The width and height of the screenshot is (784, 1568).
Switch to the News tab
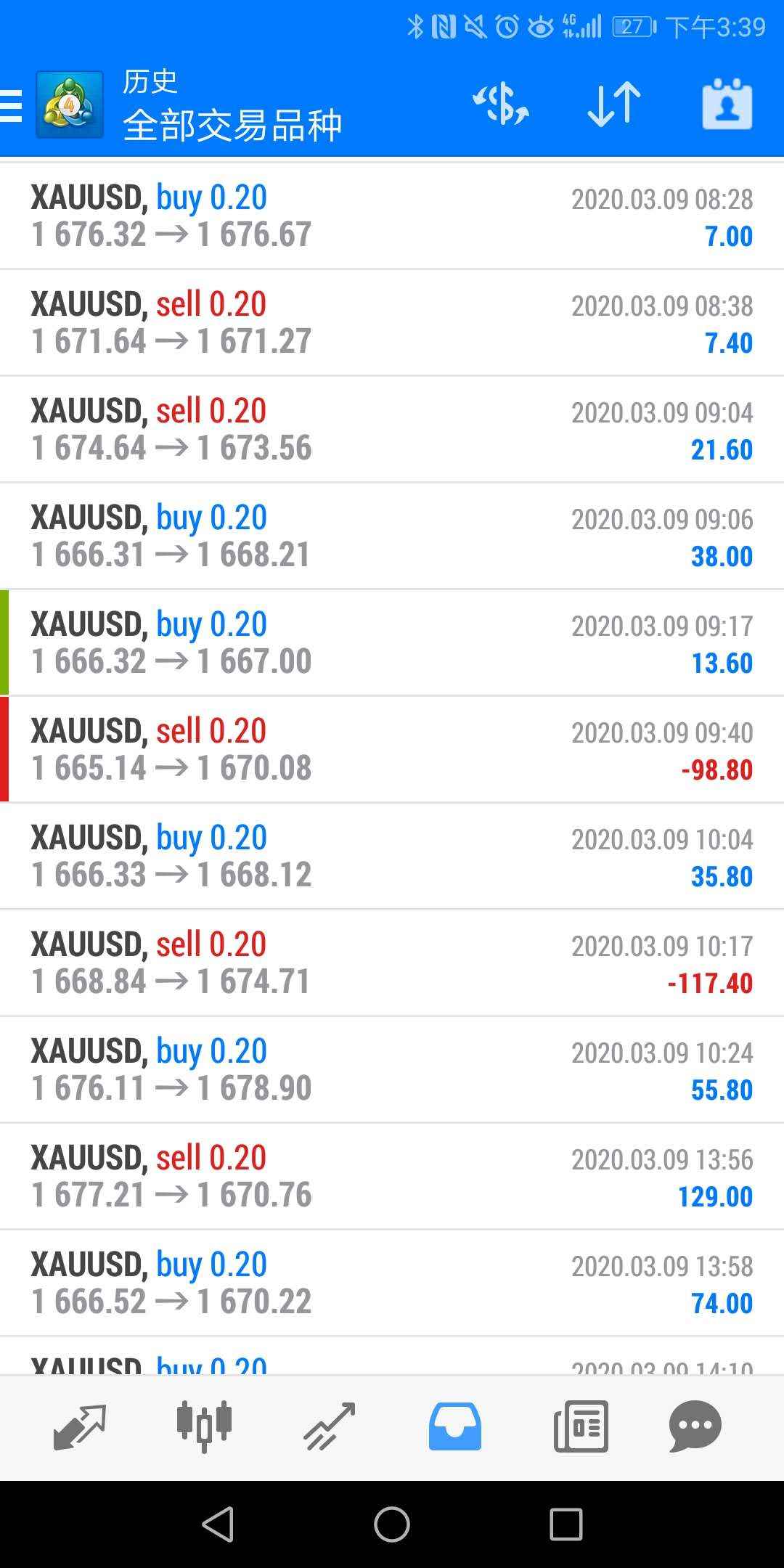click(581, 1426)
